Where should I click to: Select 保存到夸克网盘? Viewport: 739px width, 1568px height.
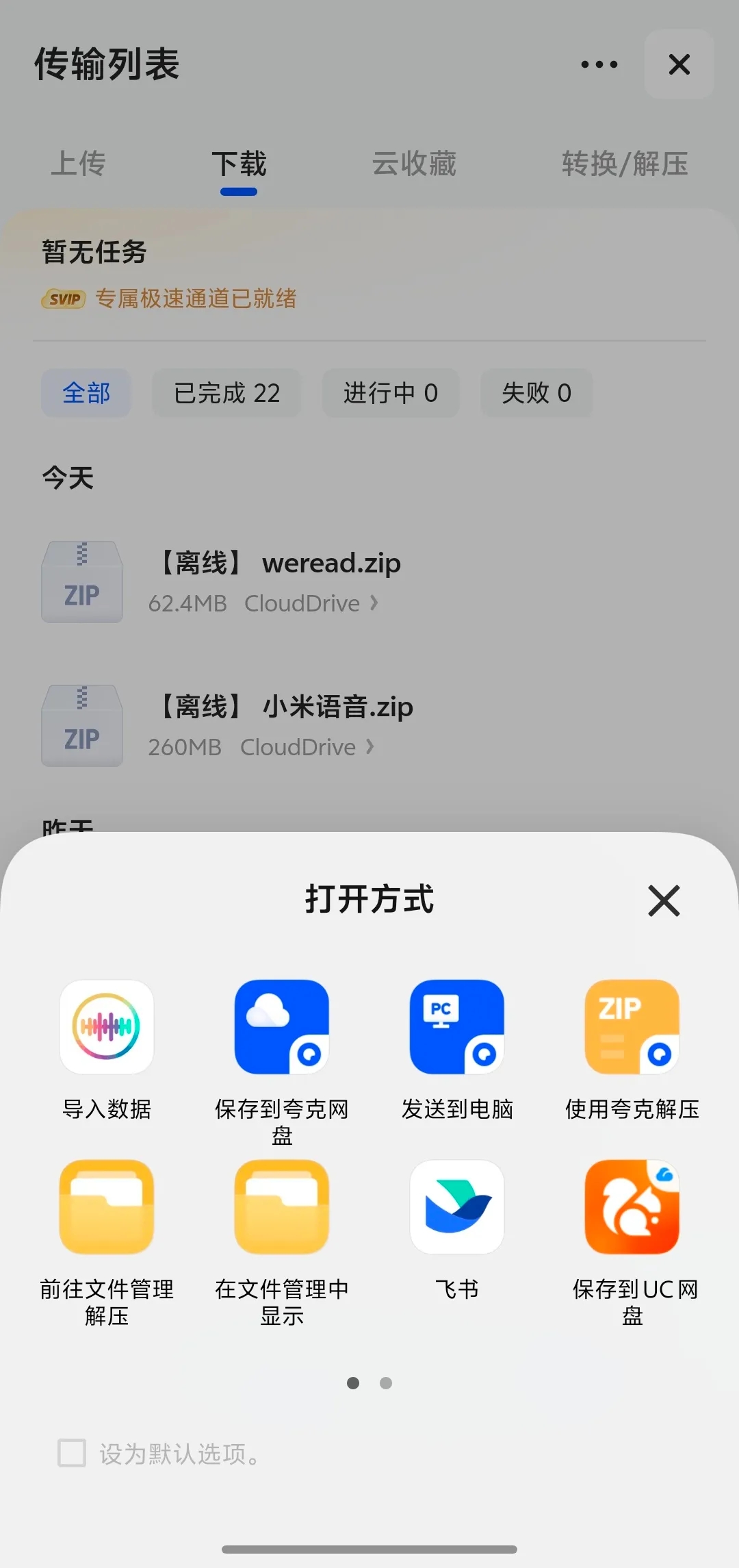(x=282, y=1027)
